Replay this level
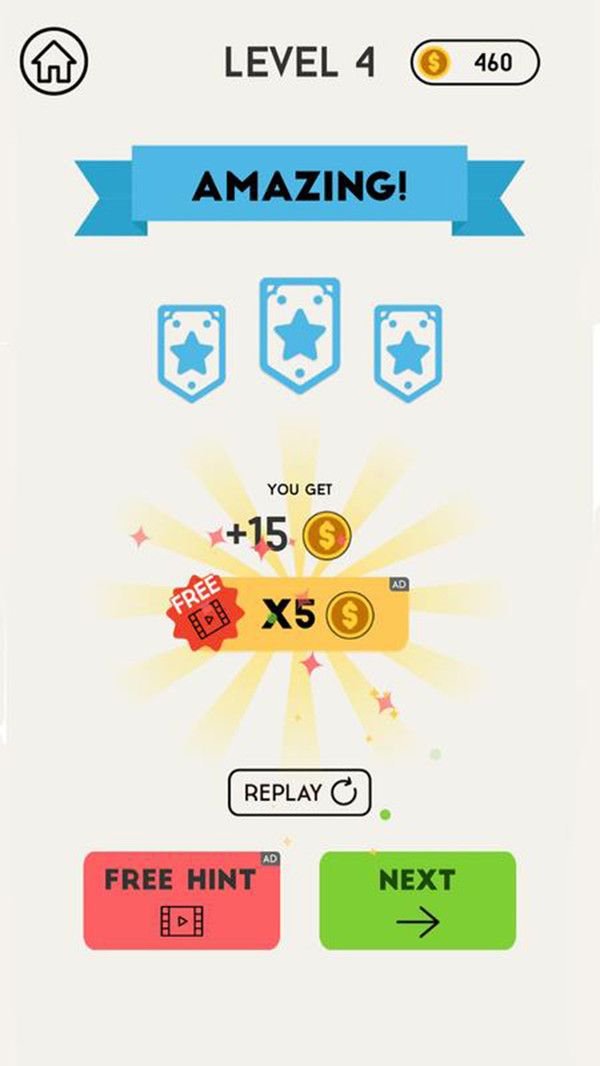This screenshot has width=600, height=1066. [x=300, y=793]
